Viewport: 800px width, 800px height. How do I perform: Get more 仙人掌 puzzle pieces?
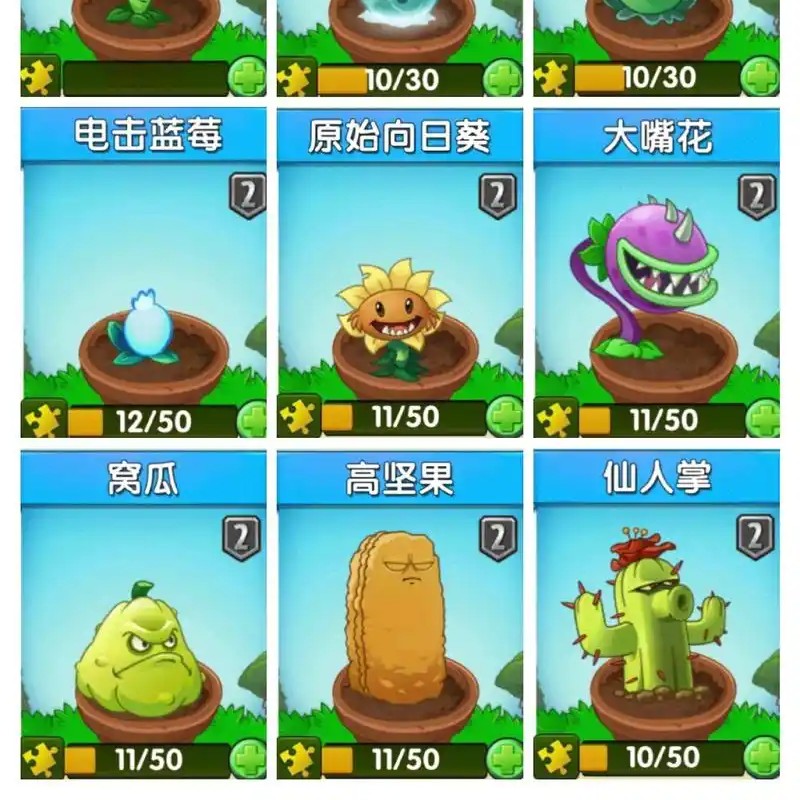(762, 757)
